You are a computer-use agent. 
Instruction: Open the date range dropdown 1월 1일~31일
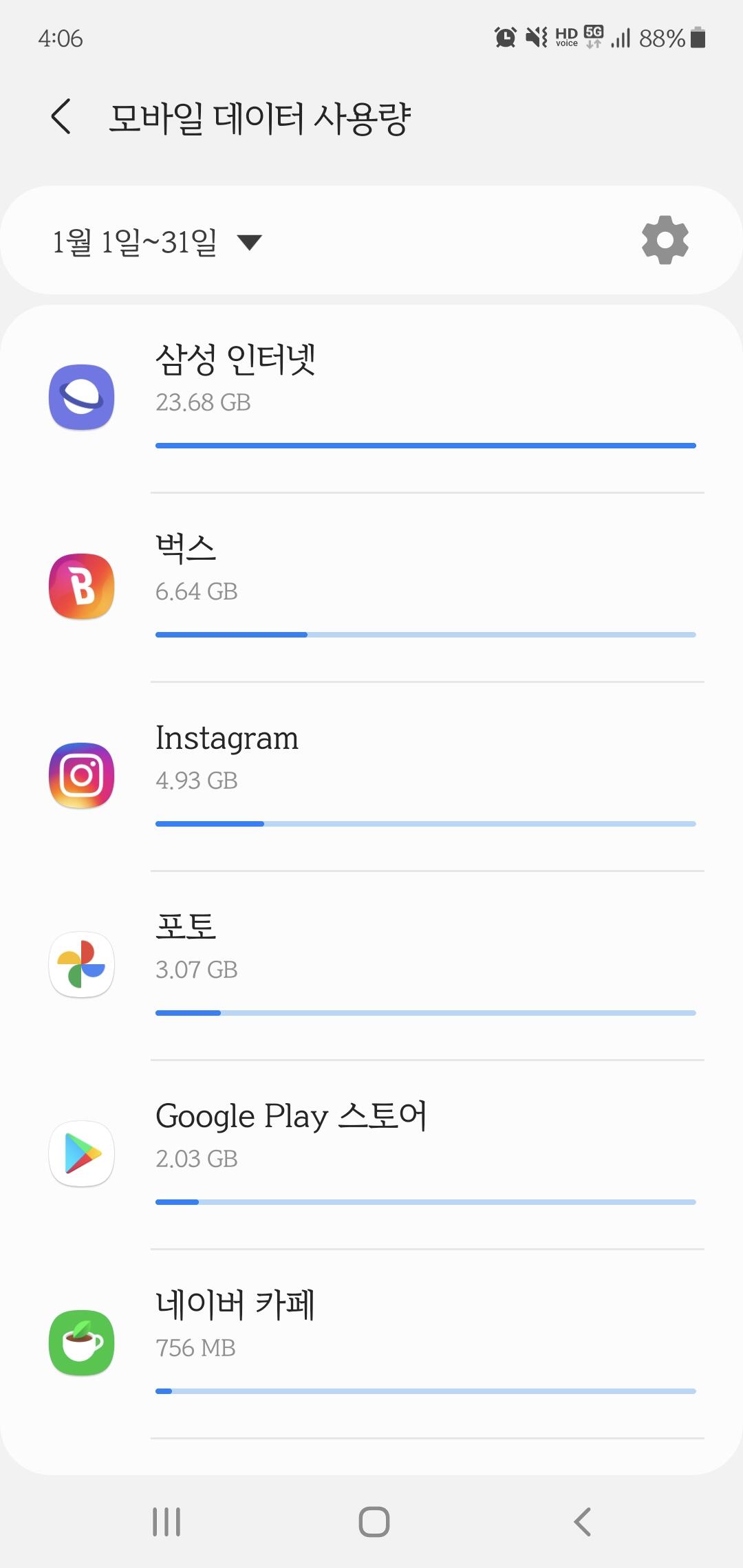(157, 242)
